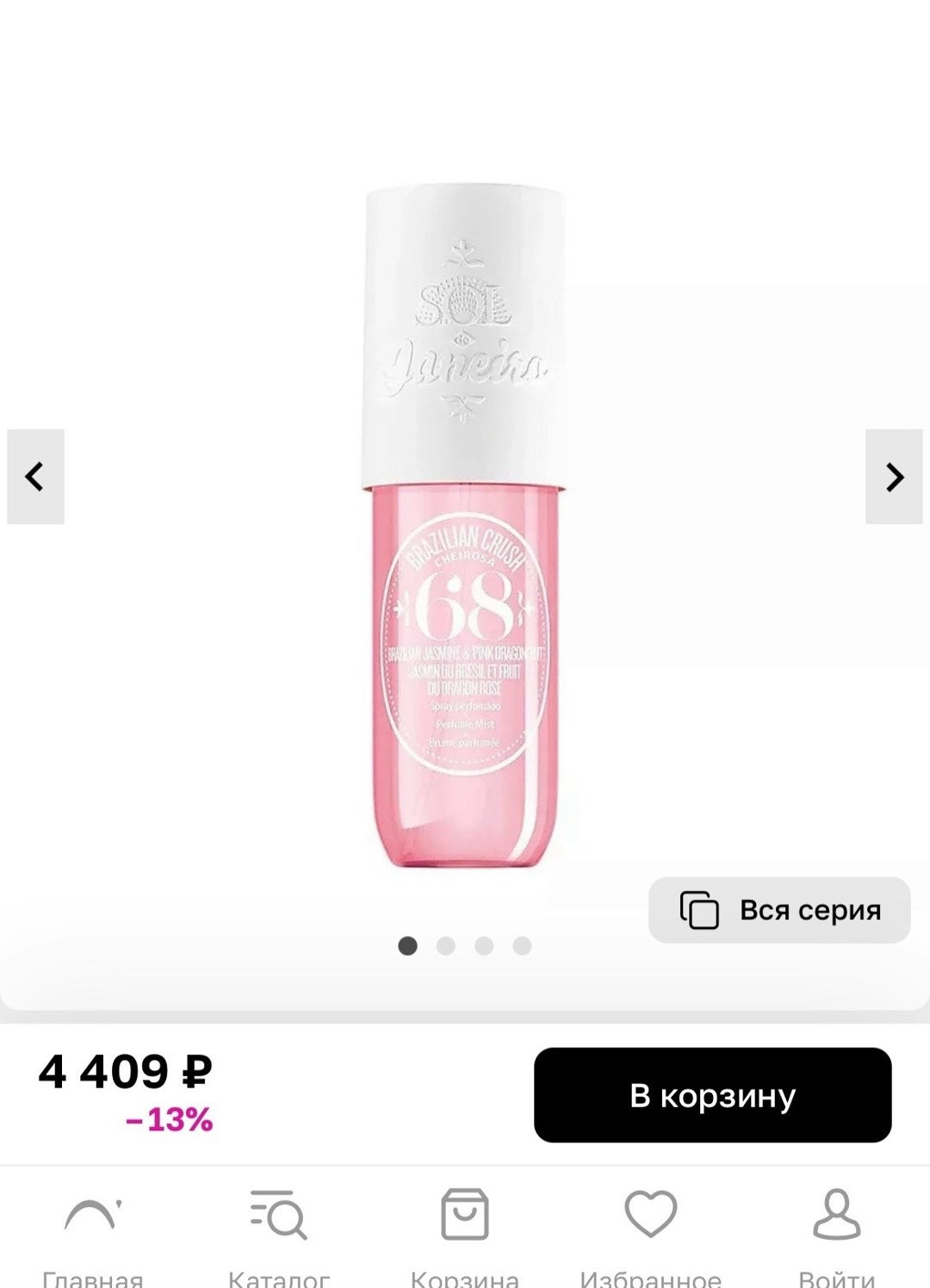Image resolution: width=930 pixels, height=1288 pixels.
Task: Add the item with "В корзину"
Action: coord(712,1095)
